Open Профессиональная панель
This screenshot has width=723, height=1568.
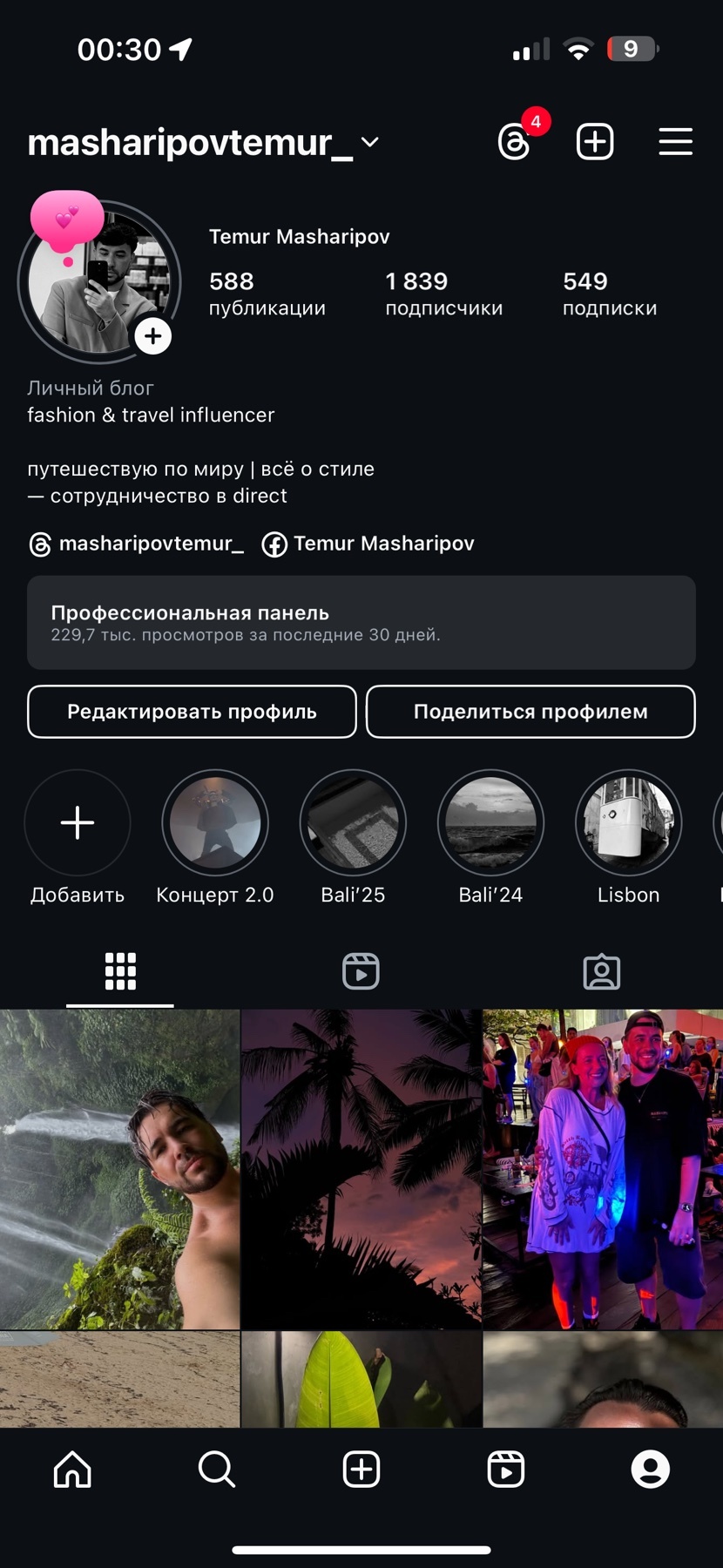coord(361,623)
